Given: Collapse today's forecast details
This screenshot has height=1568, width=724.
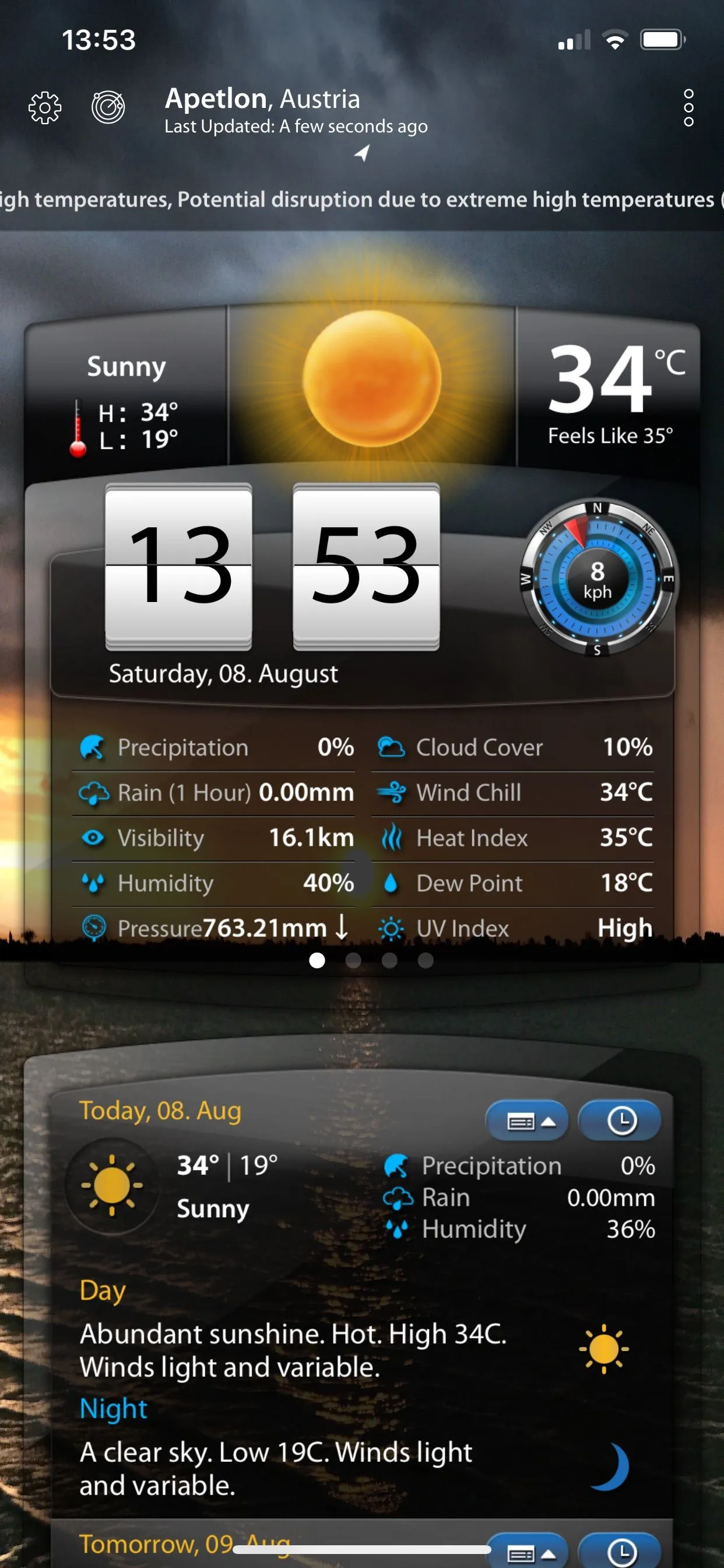Looking at the screenshot, I should click(x=527, y=1121).
